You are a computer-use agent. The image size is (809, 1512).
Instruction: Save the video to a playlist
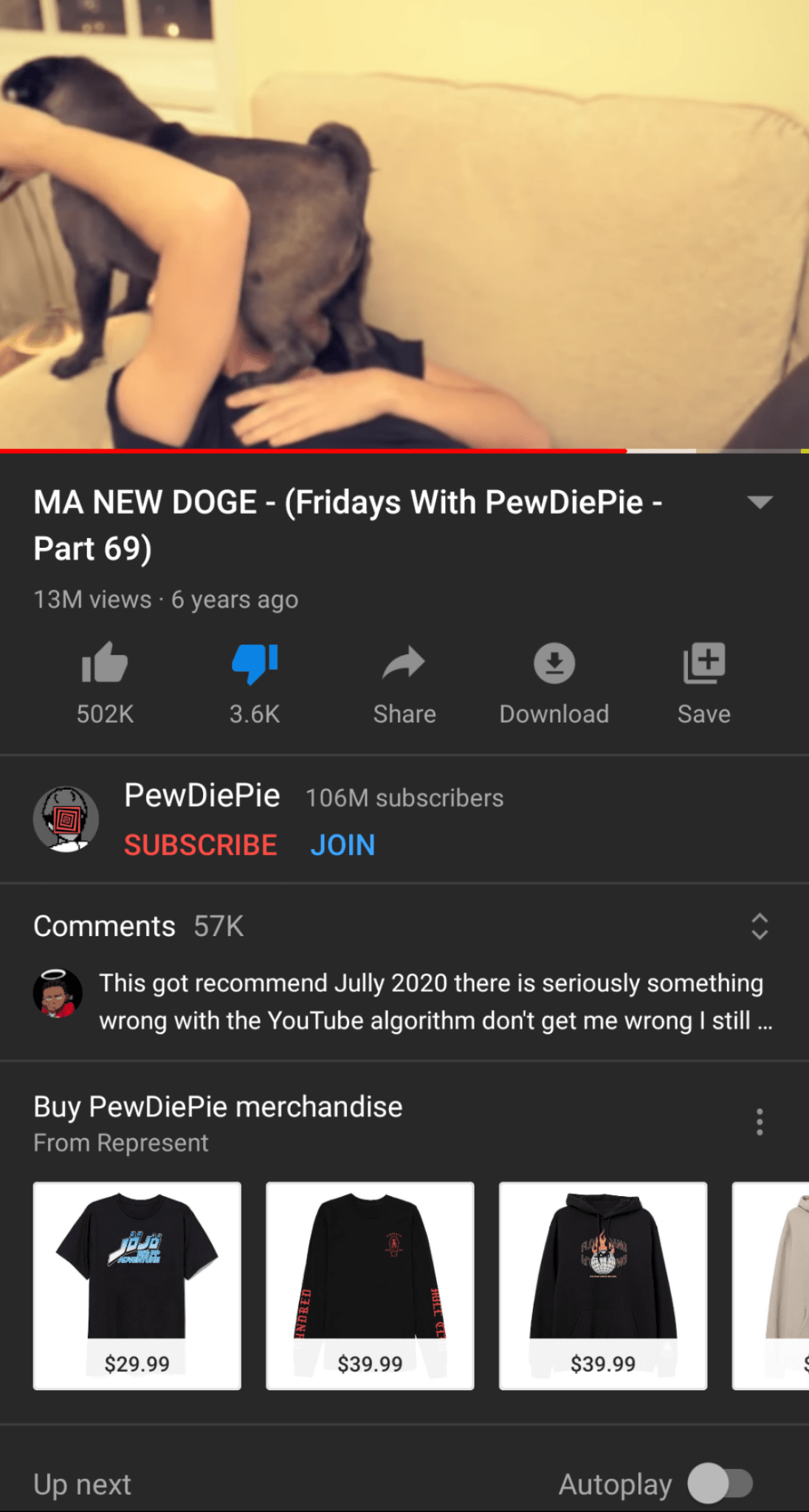703,663
